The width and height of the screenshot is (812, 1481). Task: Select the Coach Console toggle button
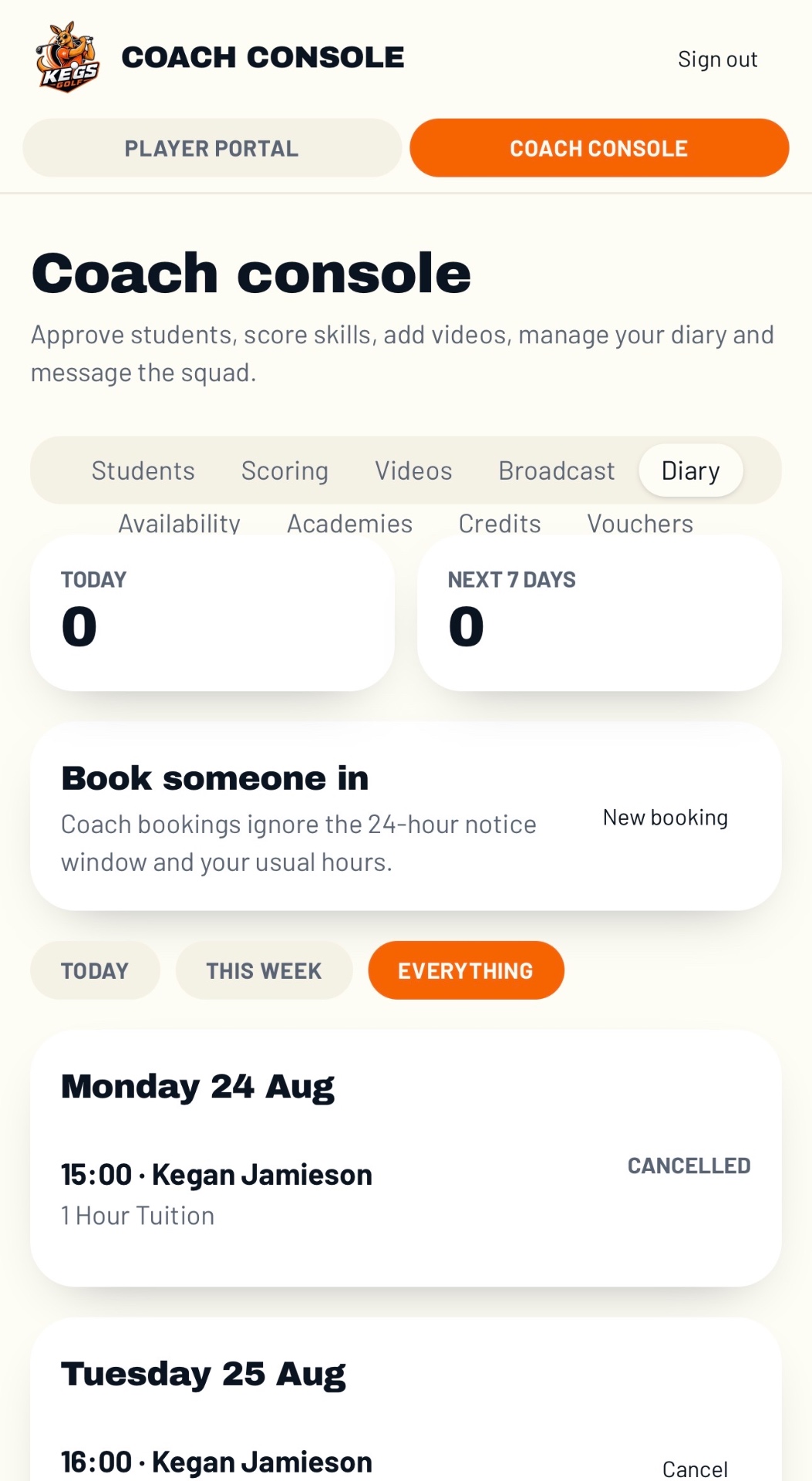[x=599, y=148]
